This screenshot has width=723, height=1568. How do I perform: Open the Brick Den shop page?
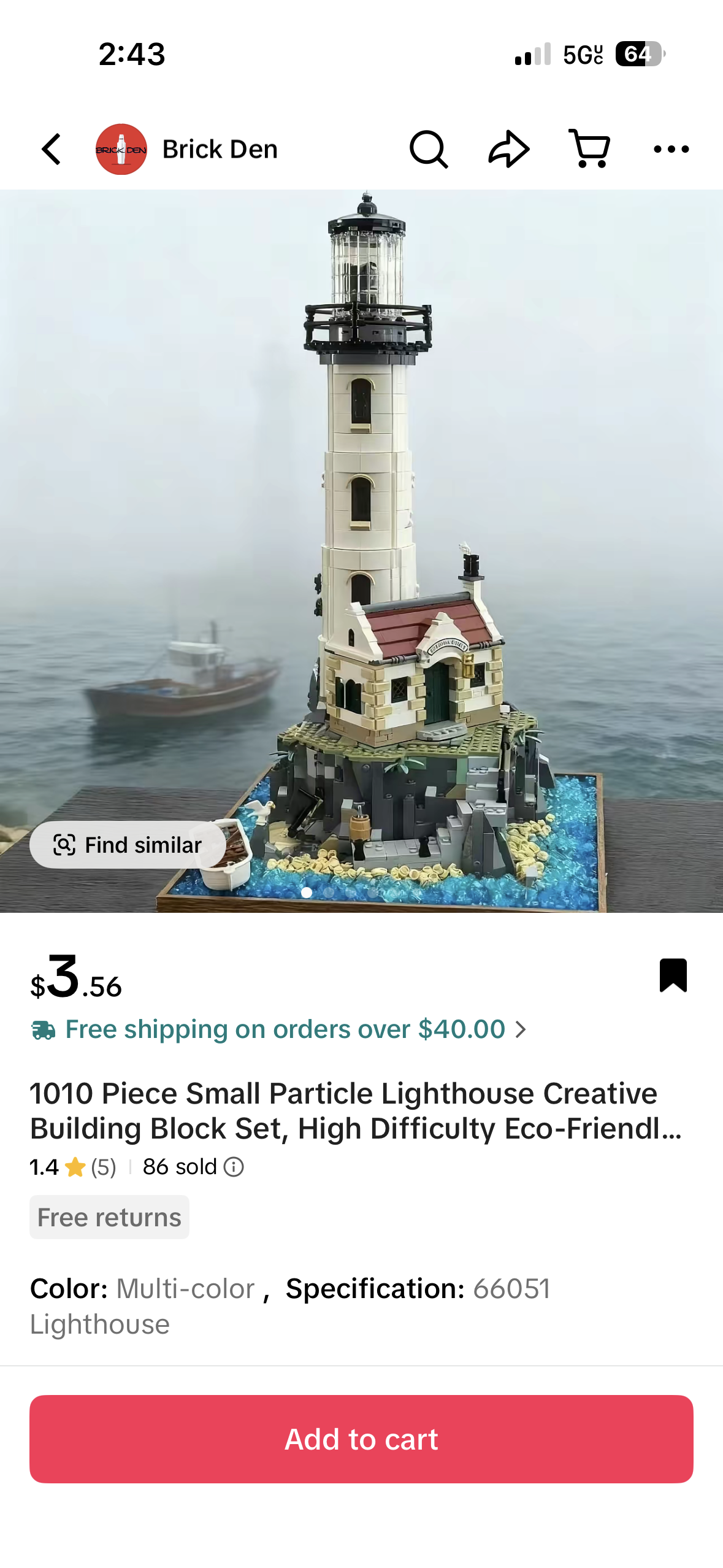[187, 149]
